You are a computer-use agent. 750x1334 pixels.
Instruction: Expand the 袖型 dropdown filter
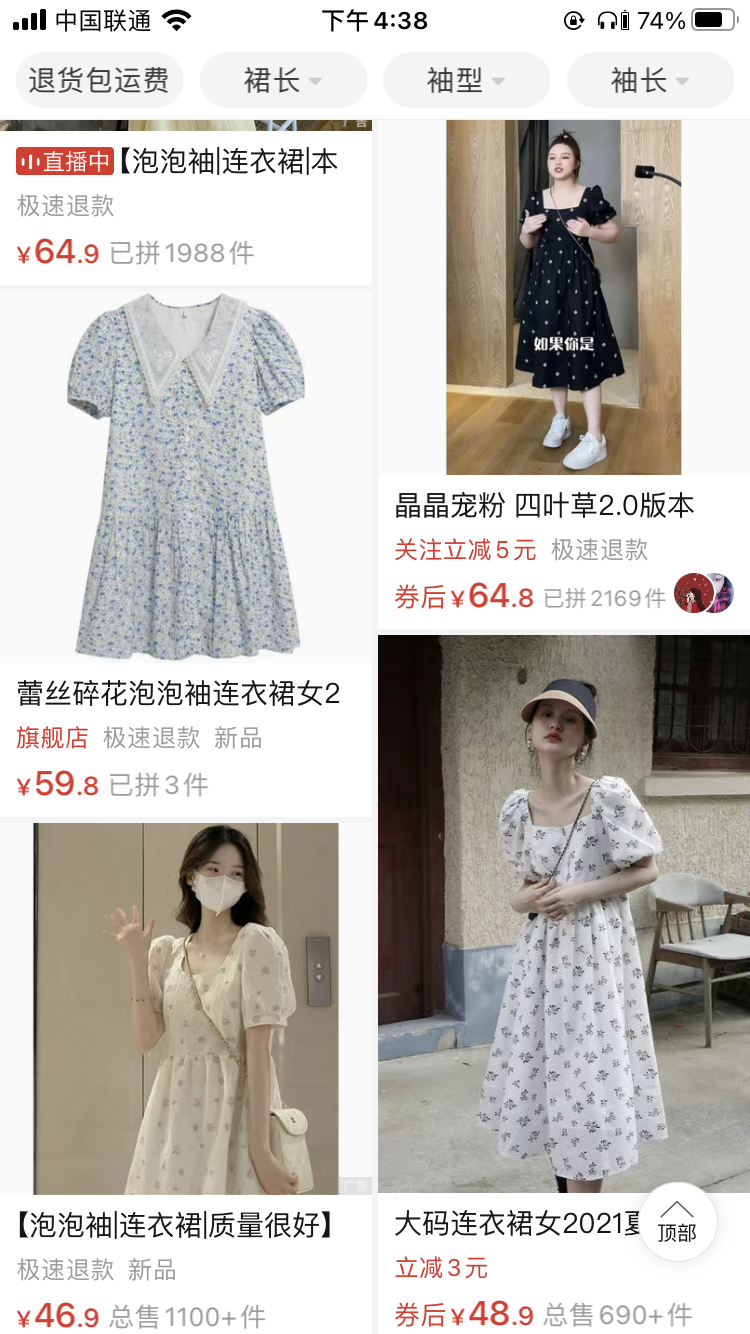point(466,80)
